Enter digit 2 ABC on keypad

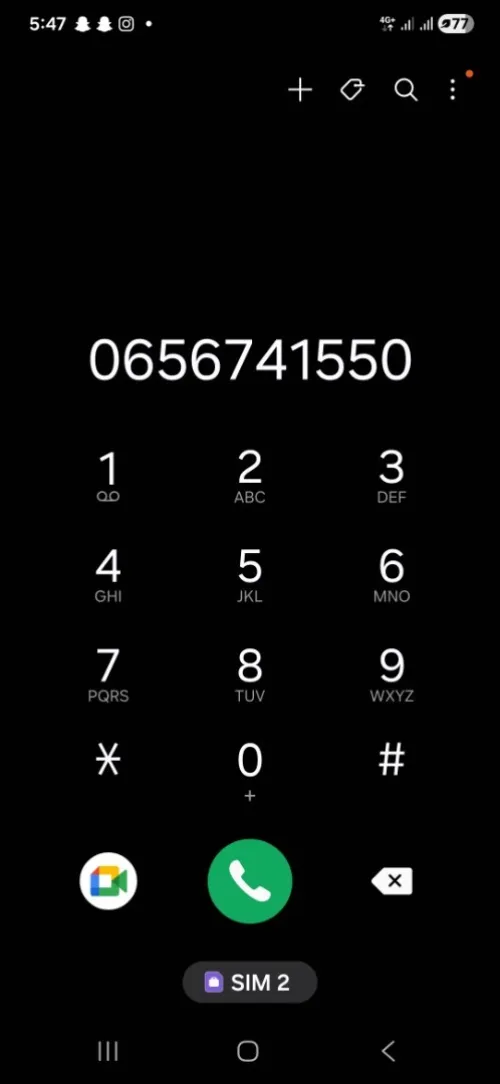point(250,477)
